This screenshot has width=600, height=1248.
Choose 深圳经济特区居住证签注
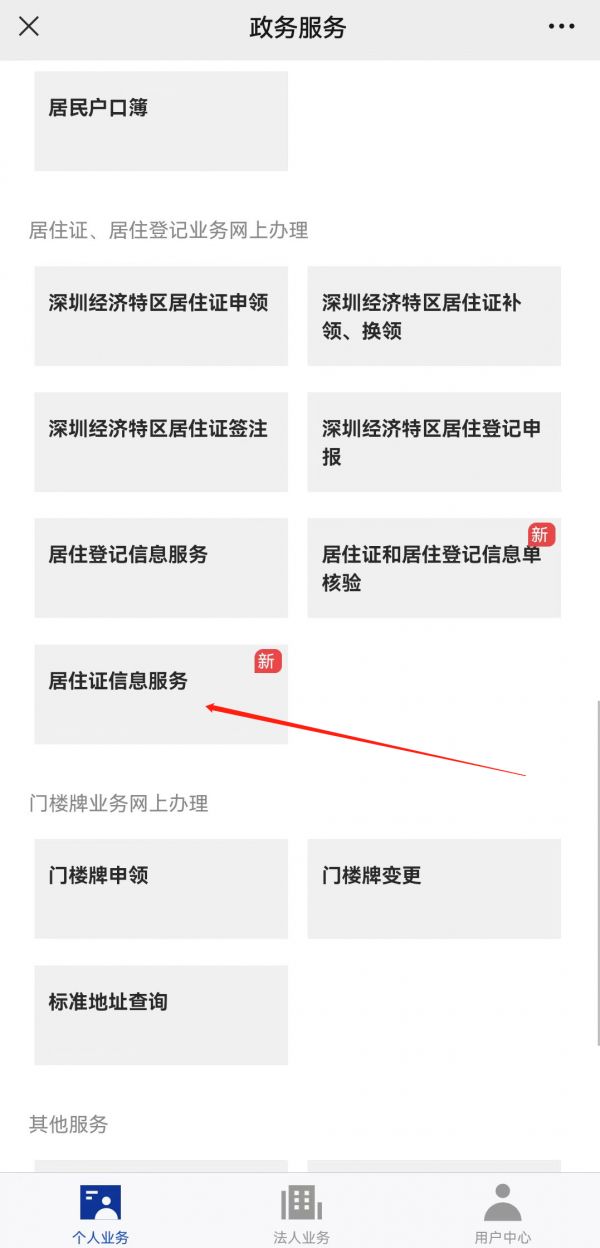161,441
